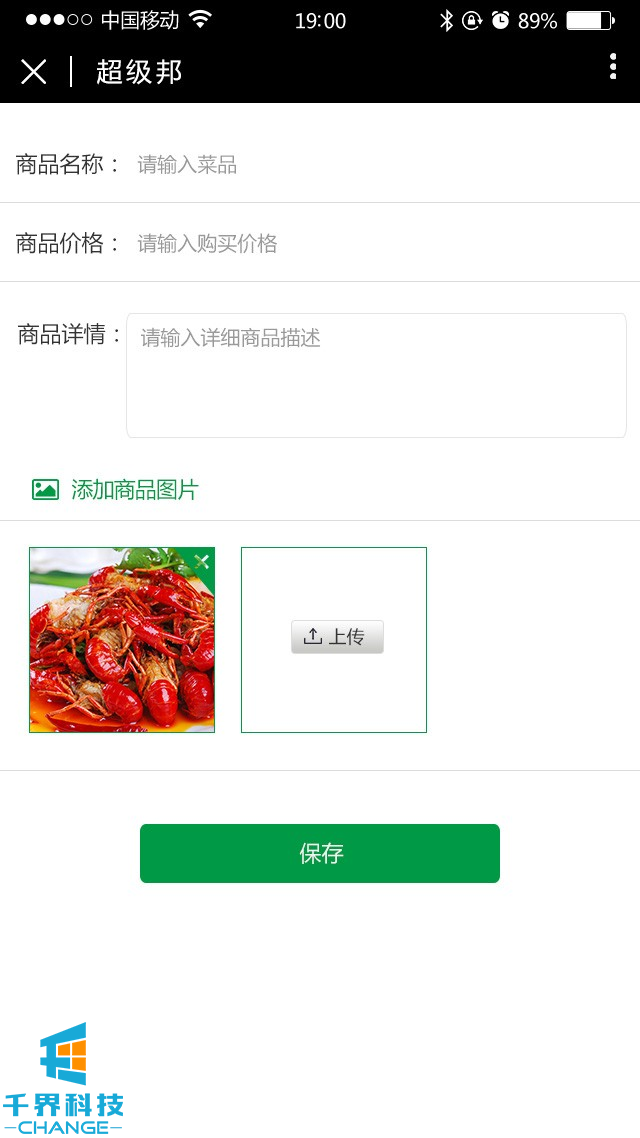
Task: Tap the 上传 upload button
Action: click(x=337, y=637)
